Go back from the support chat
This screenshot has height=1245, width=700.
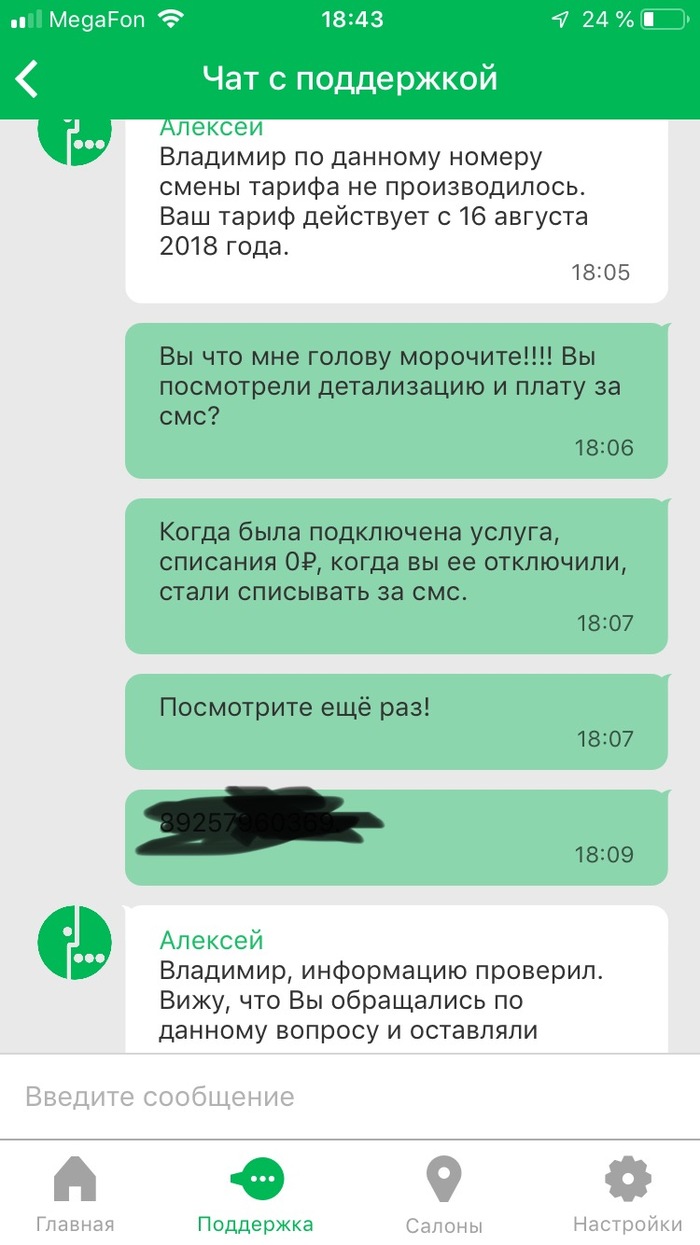click(x=28, y=78)
